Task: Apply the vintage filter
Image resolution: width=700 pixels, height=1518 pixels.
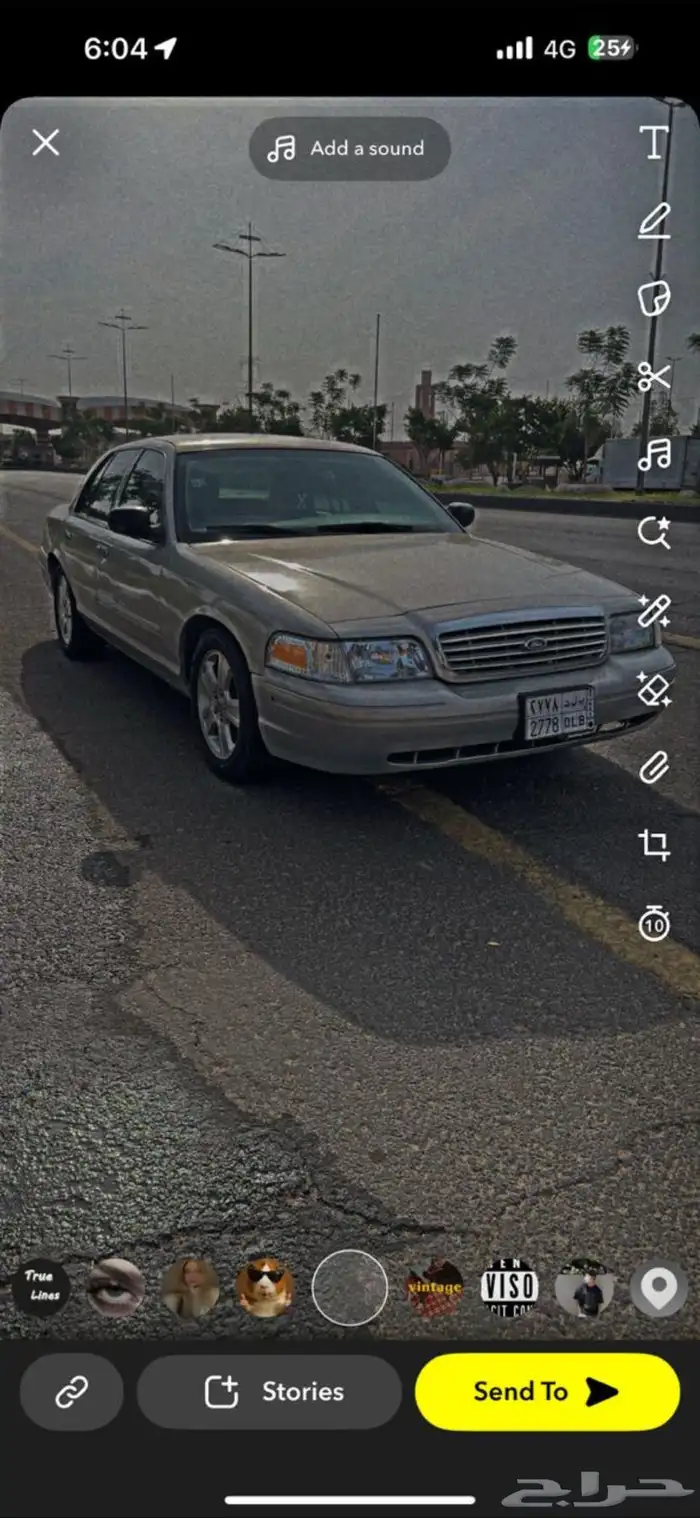Action: tap(434, 1287)
